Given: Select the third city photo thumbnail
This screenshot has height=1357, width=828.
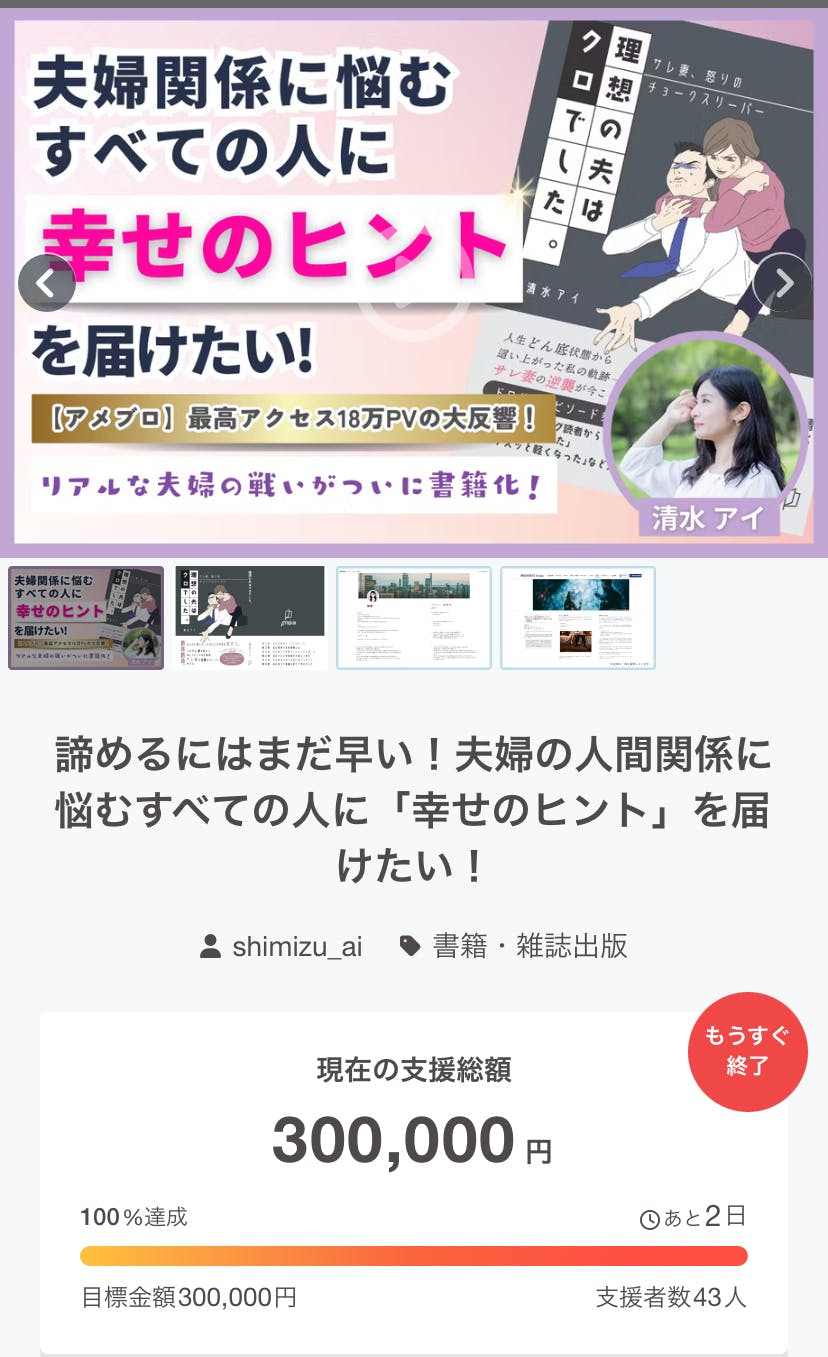Looking at the screenshot, I should 414,617.
